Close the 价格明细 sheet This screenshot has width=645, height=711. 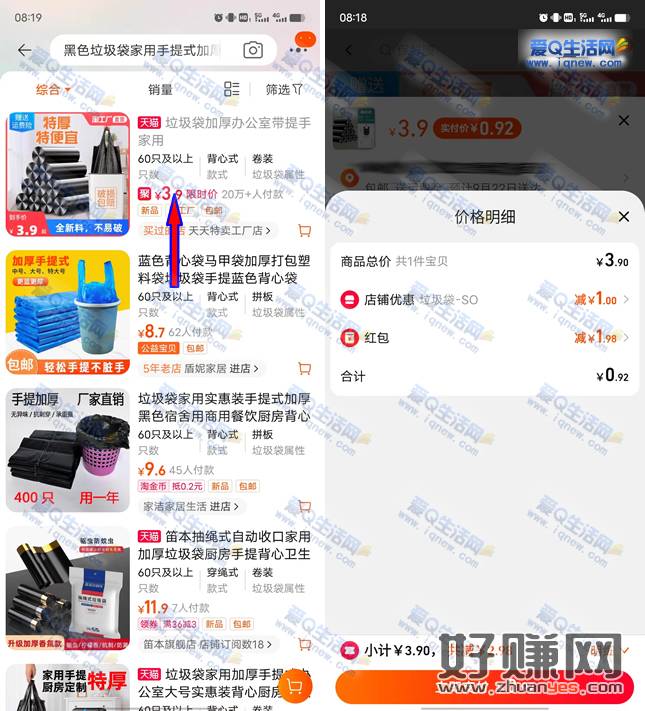click(x=624, y=217)
